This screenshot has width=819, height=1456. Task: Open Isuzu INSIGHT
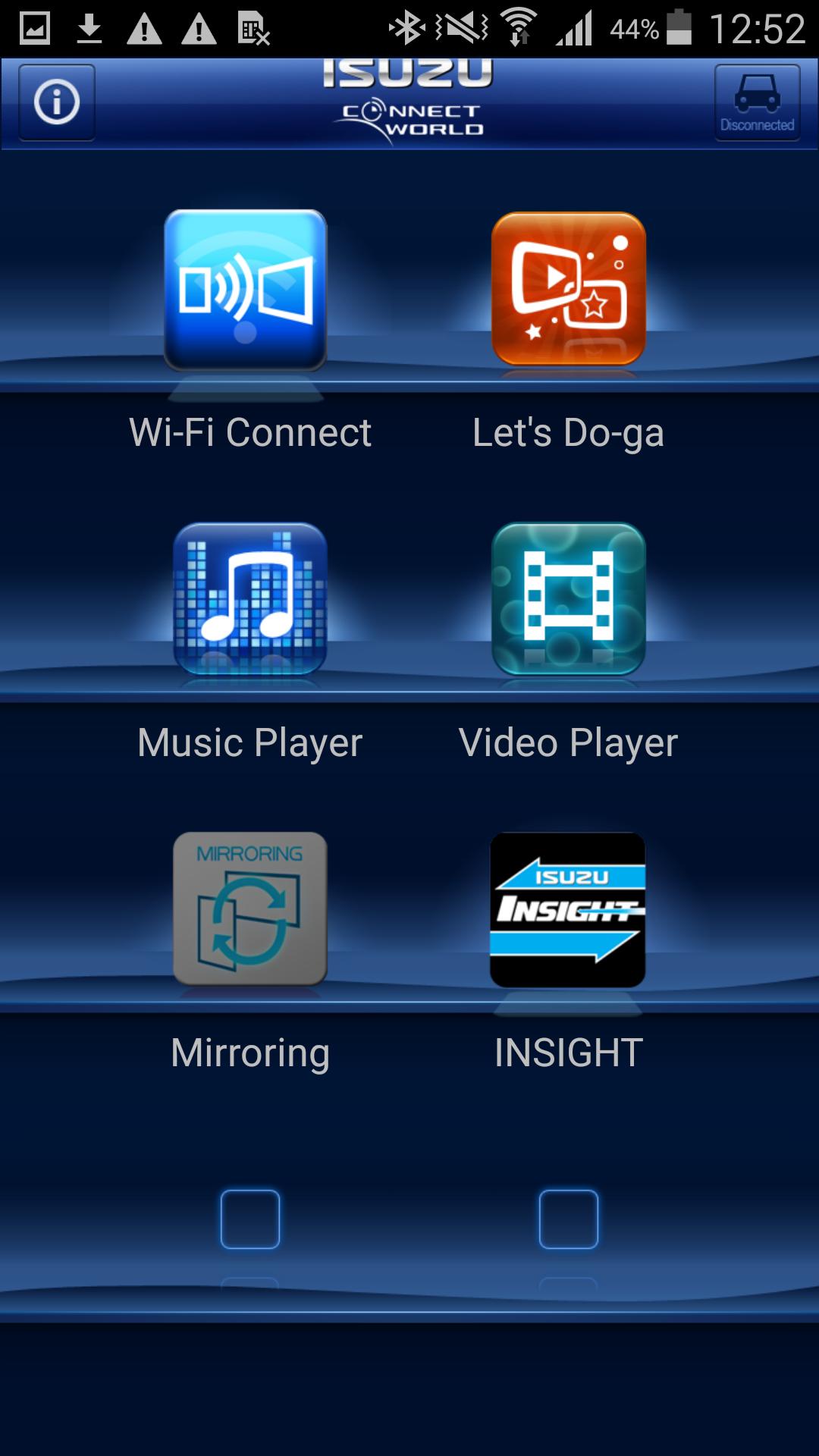point(568,910)
